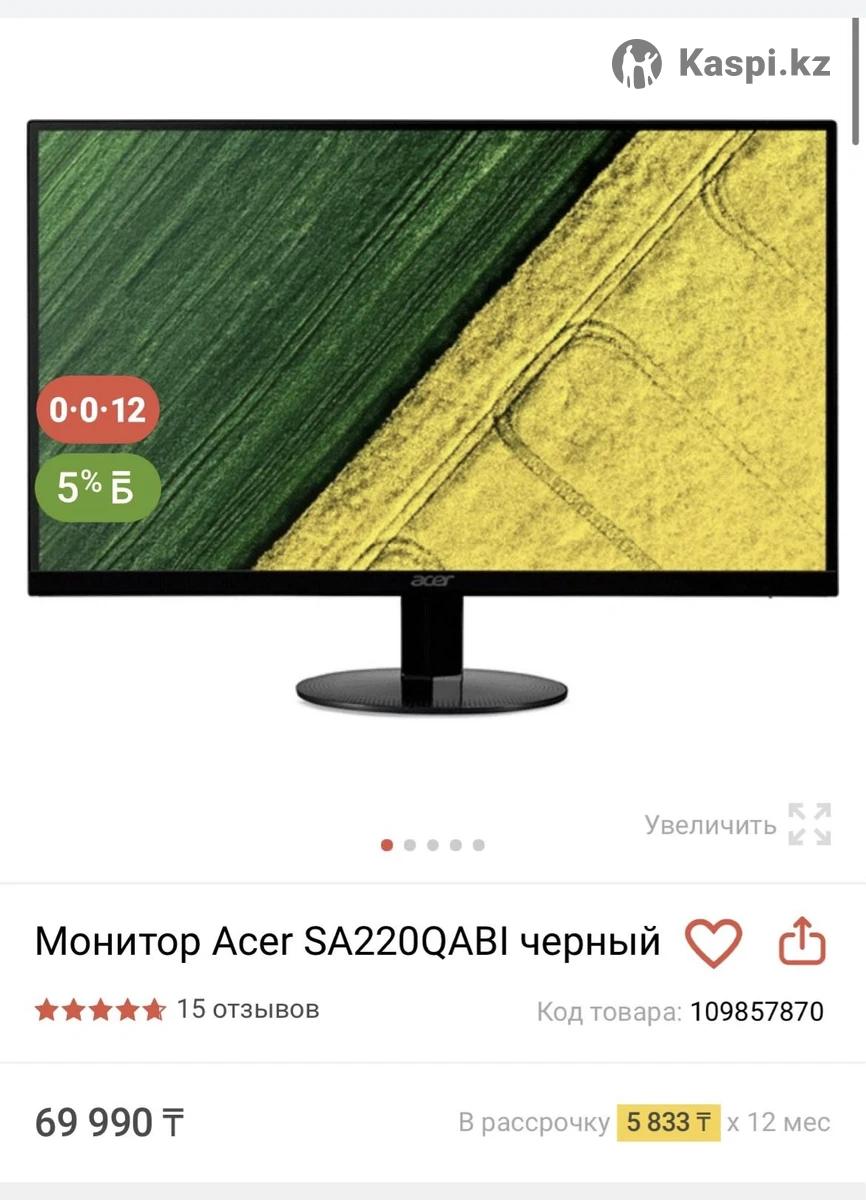Jump to the second photo indicator dot
The height and width of the screenshot is (1200, 866).
410,845
